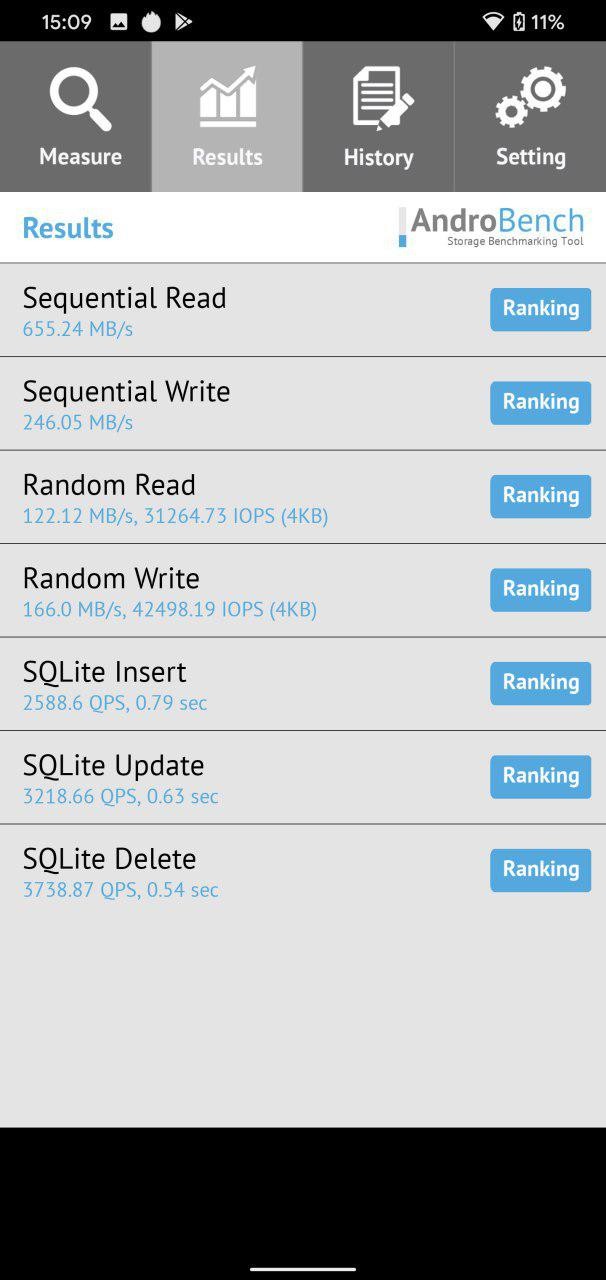Select the Results tab
The image size is (606, 1280).
(227, 117)
